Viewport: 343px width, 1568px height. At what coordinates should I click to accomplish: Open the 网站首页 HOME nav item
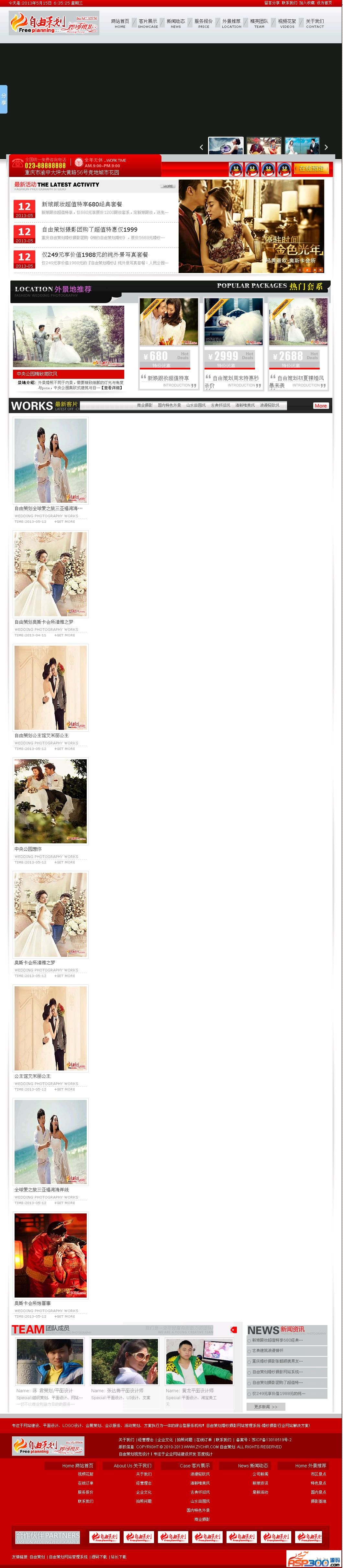point(120,23)
